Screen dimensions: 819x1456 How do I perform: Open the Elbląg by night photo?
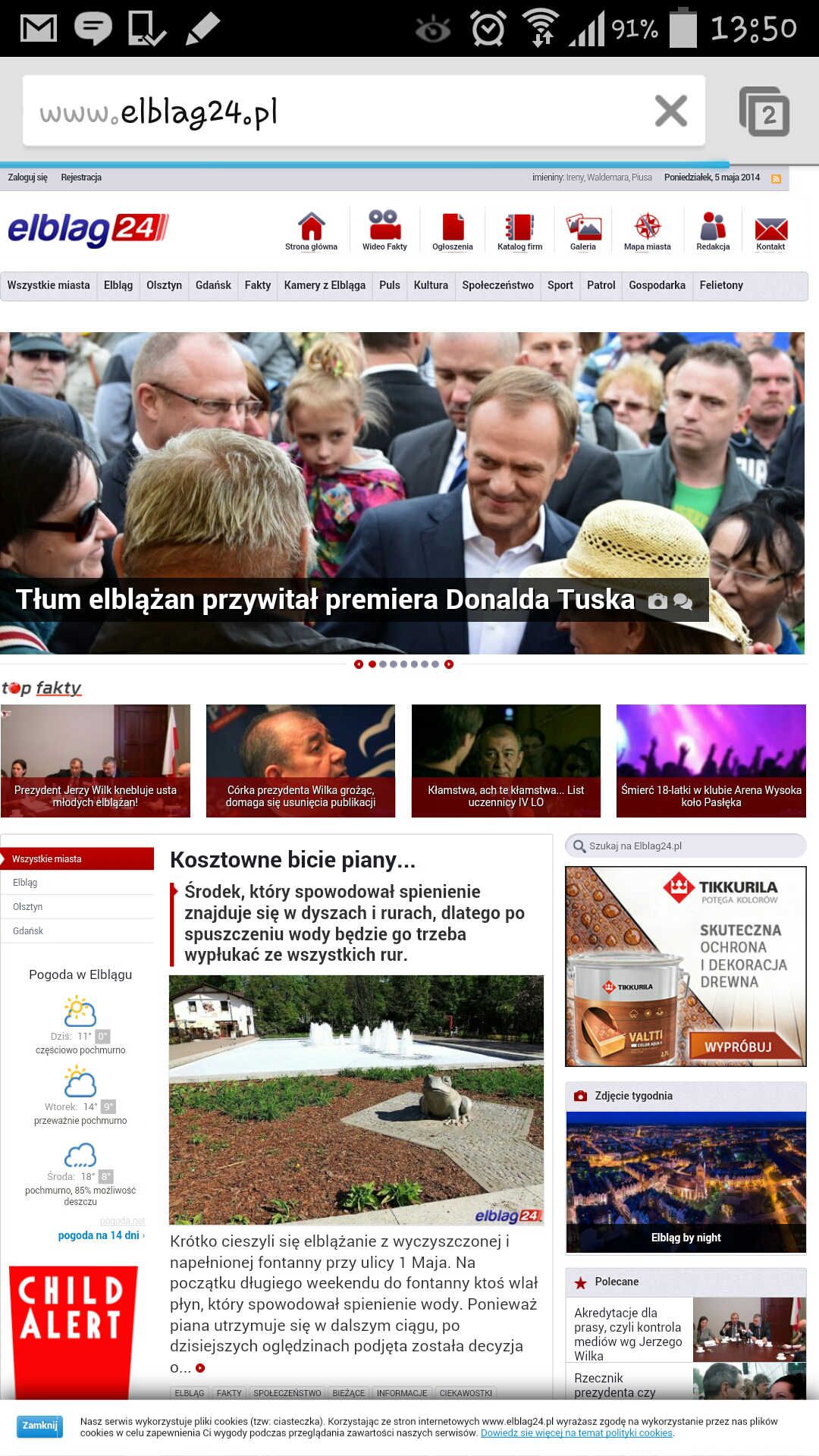[x=686, y=1182]
